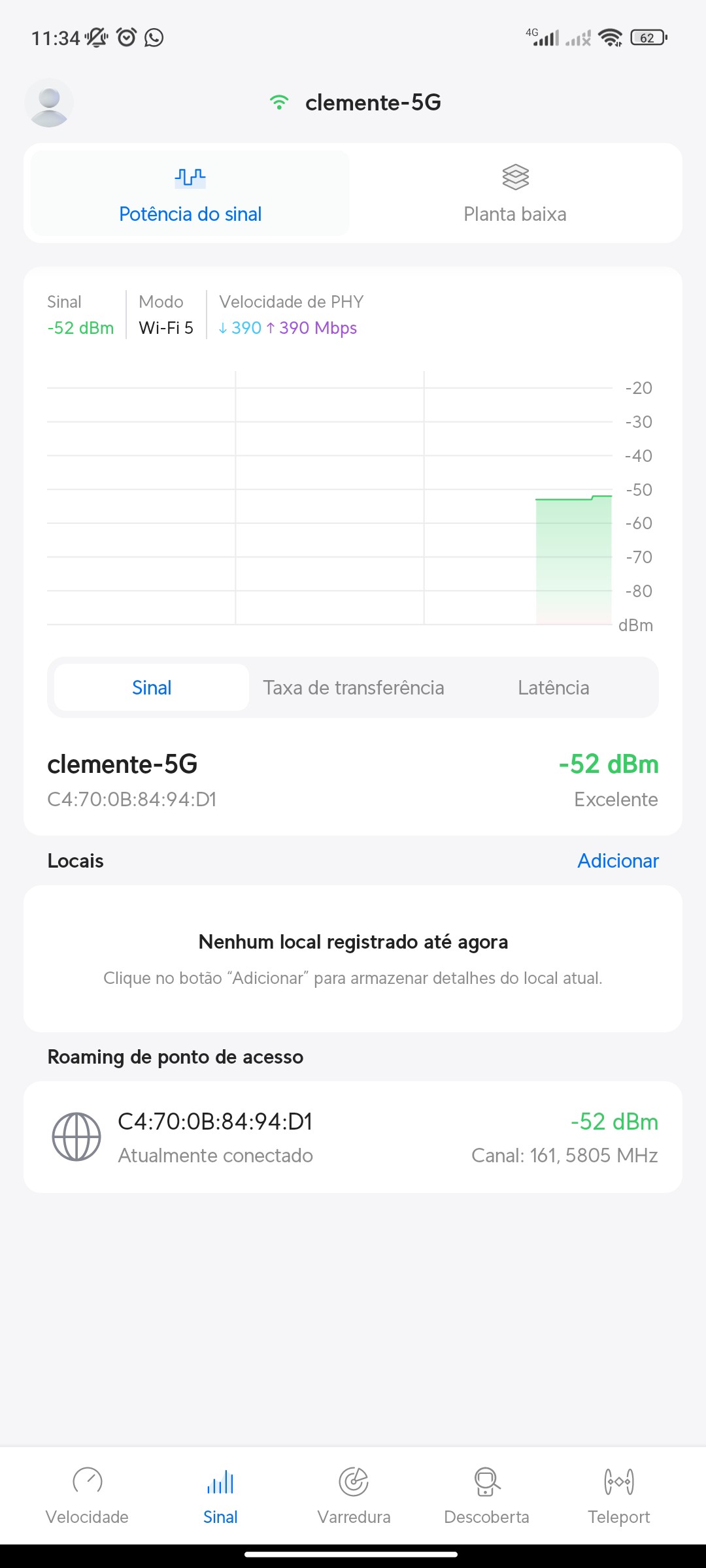Open access point C4:70:0B:84:94:D1 roaming row
The image size is (706, 1568).
353,1137
